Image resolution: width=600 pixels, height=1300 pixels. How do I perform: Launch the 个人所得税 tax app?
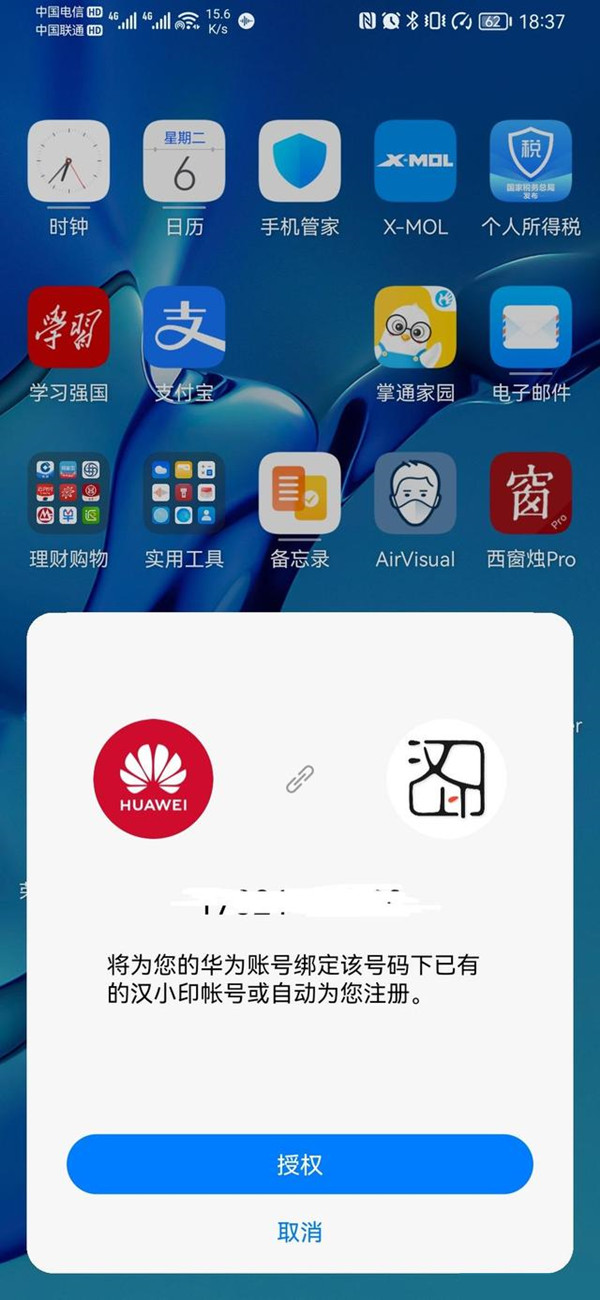tap(530, 162)
